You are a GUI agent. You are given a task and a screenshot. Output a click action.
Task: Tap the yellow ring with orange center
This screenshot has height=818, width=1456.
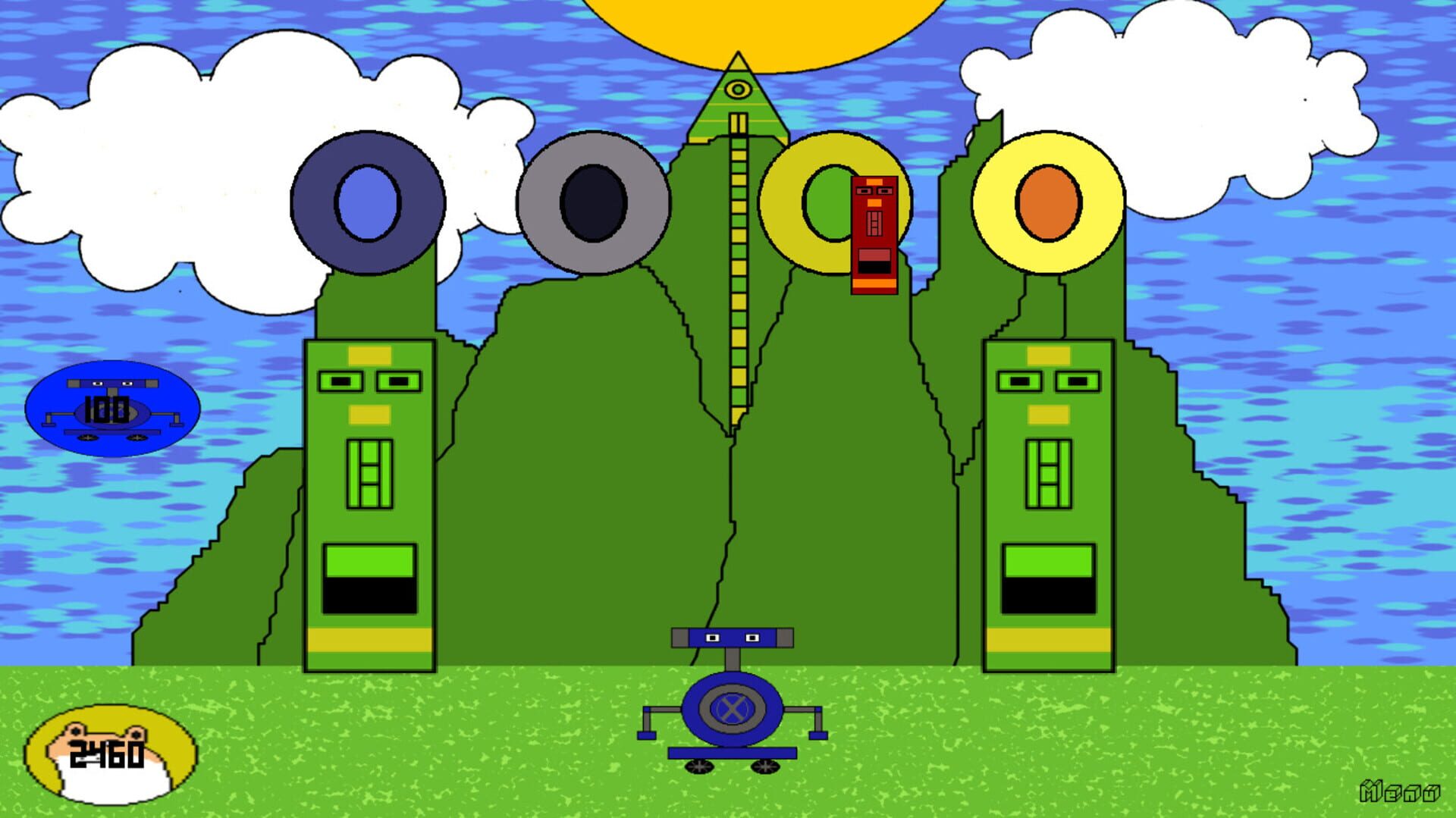pos(1048,202)
